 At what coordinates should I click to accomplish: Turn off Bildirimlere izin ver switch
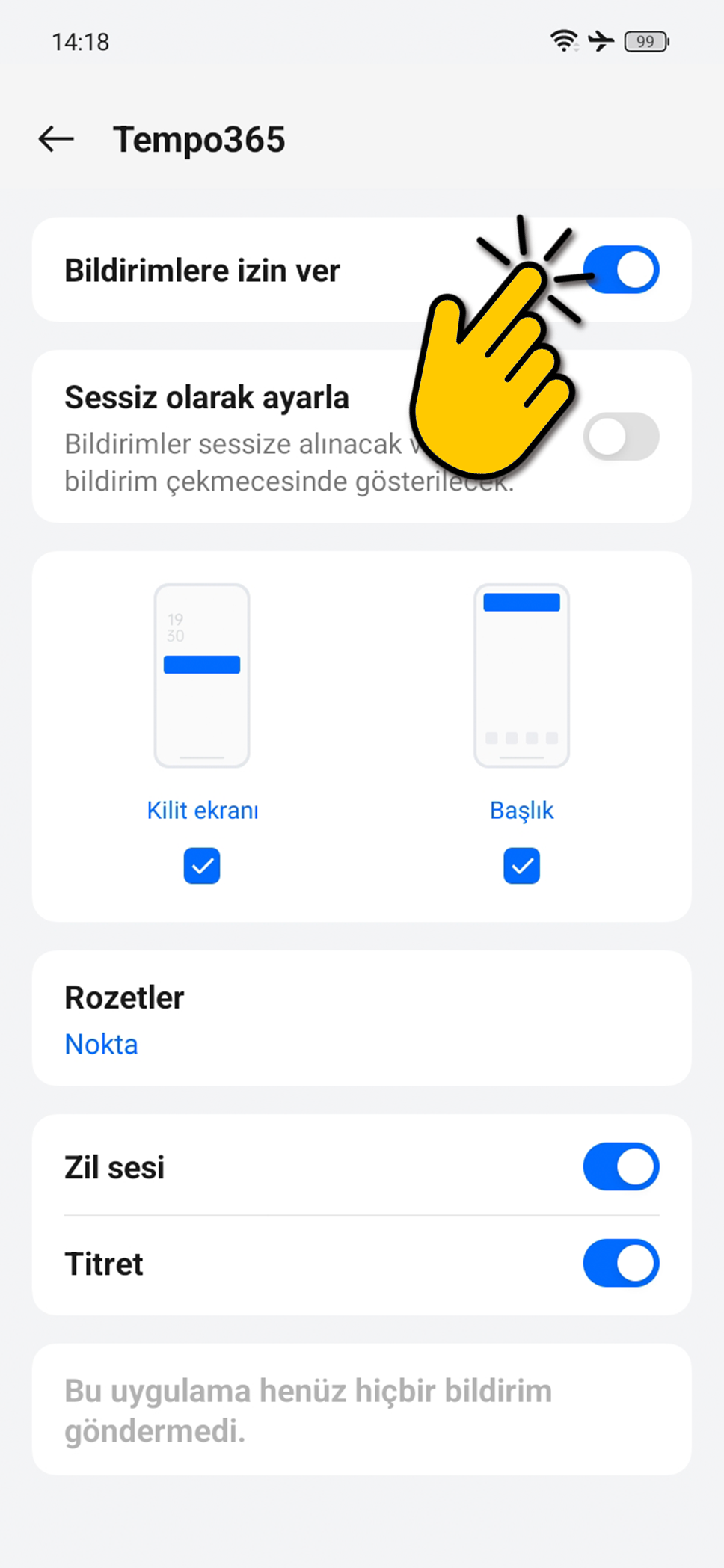click(x=622, y=269)
